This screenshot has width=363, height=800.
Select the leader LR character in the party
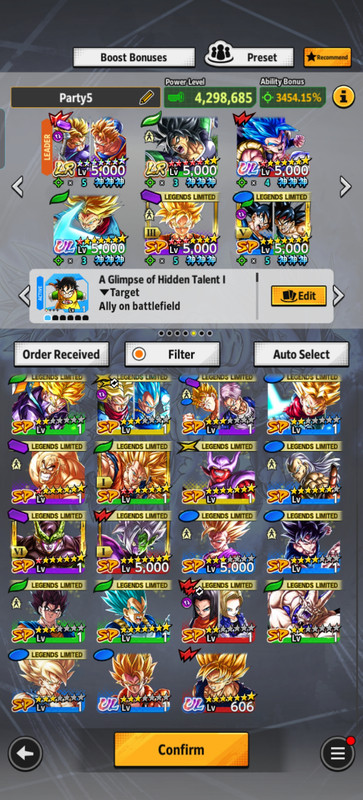88,149
